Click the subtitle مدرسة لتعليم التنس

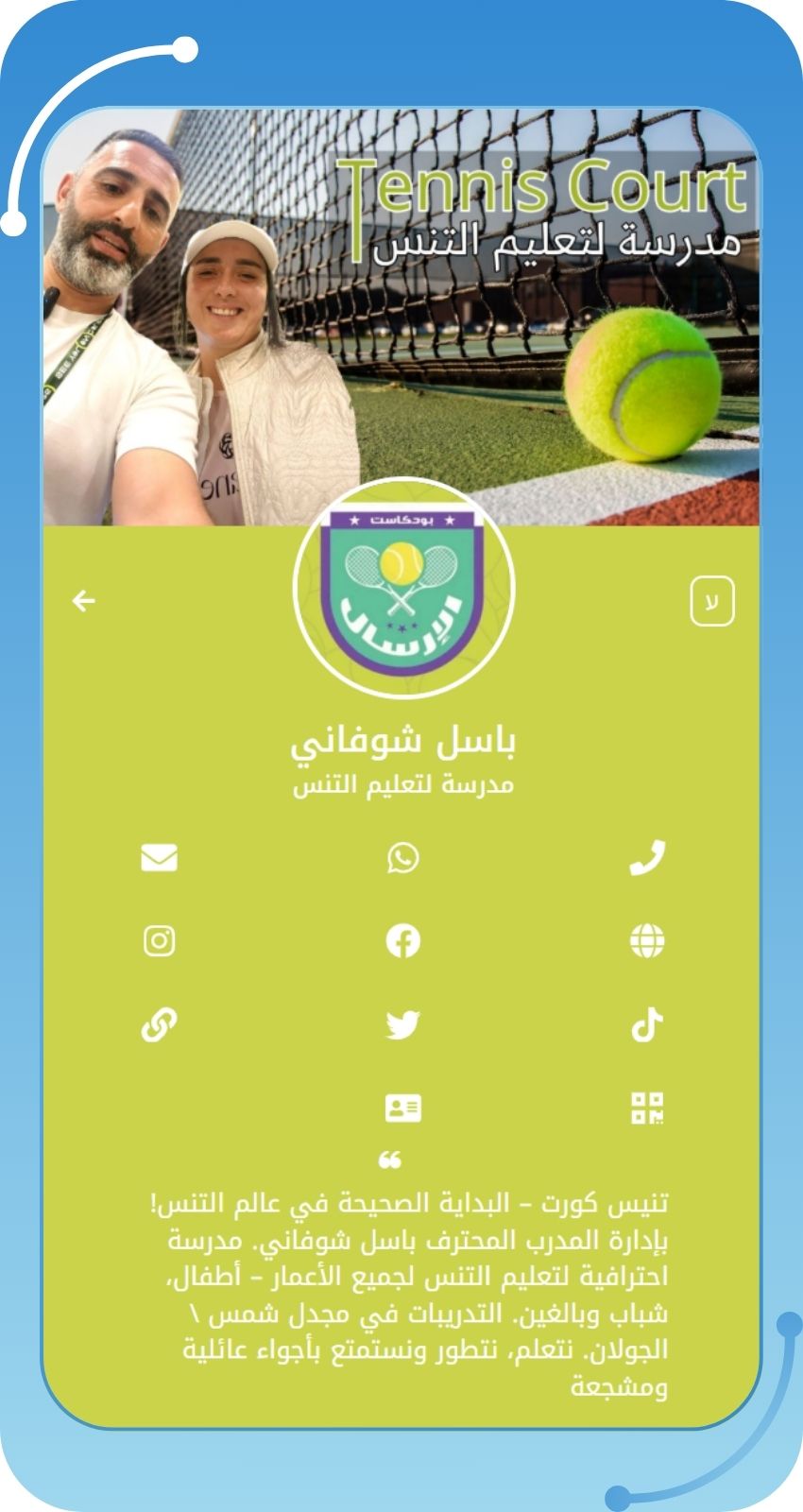click(404, 785)
